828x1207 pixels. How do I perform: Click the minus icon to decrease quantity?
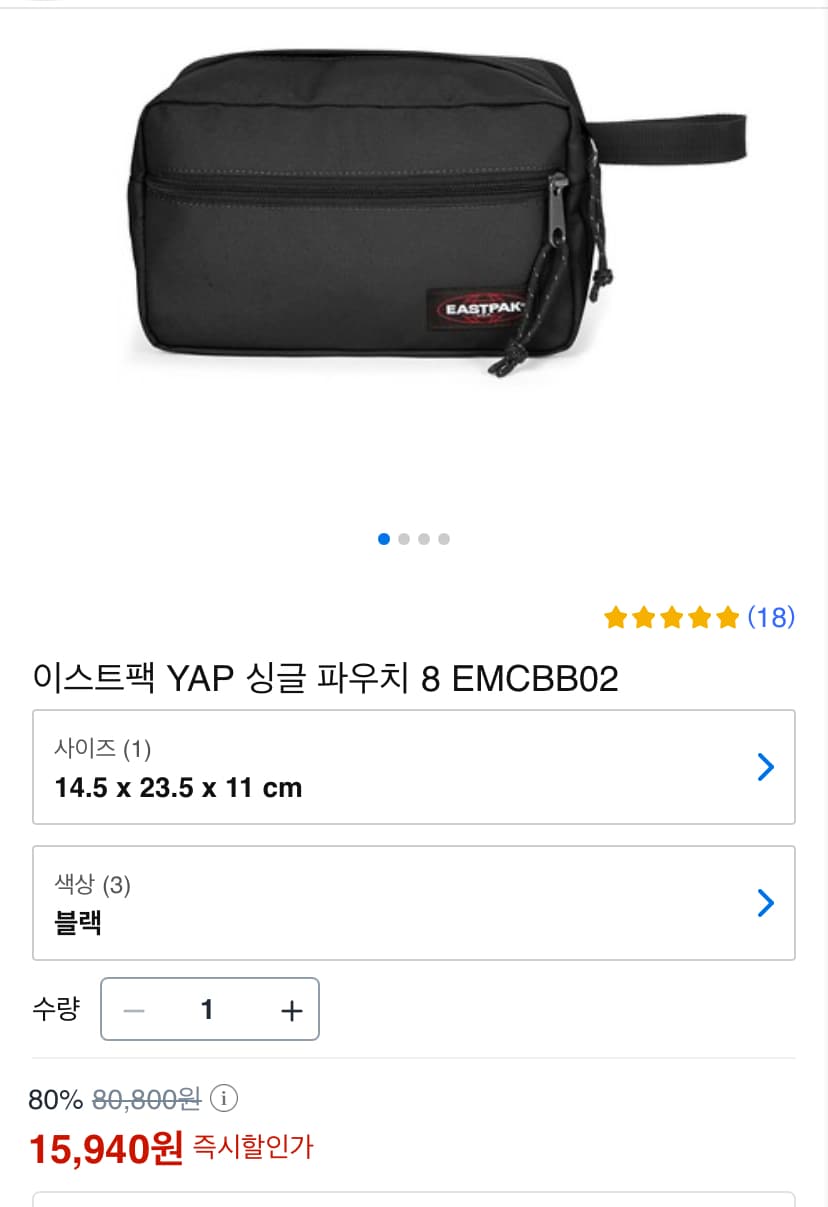pos(133,1010)
